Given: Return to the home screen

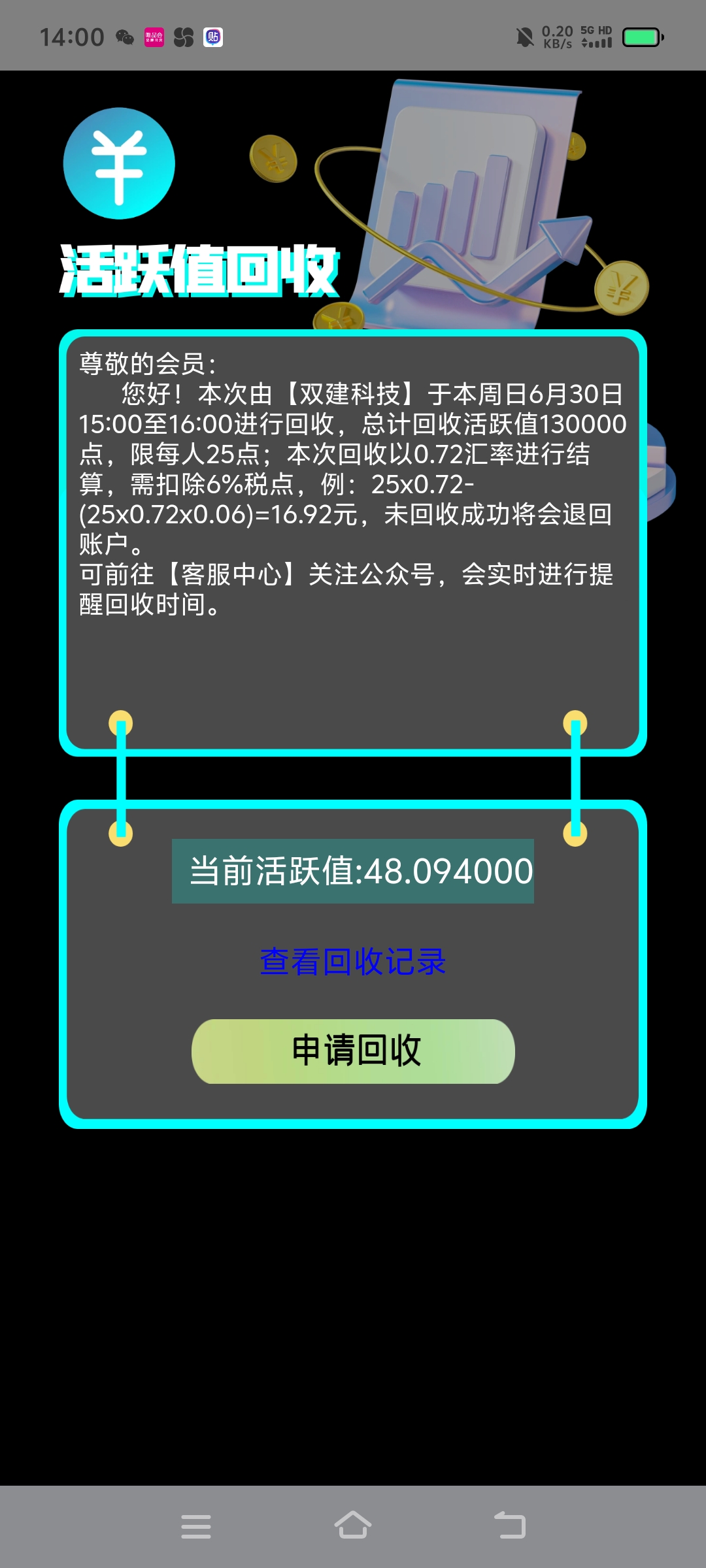Looking at the screenshot, I should click(x=353, y=1526).
